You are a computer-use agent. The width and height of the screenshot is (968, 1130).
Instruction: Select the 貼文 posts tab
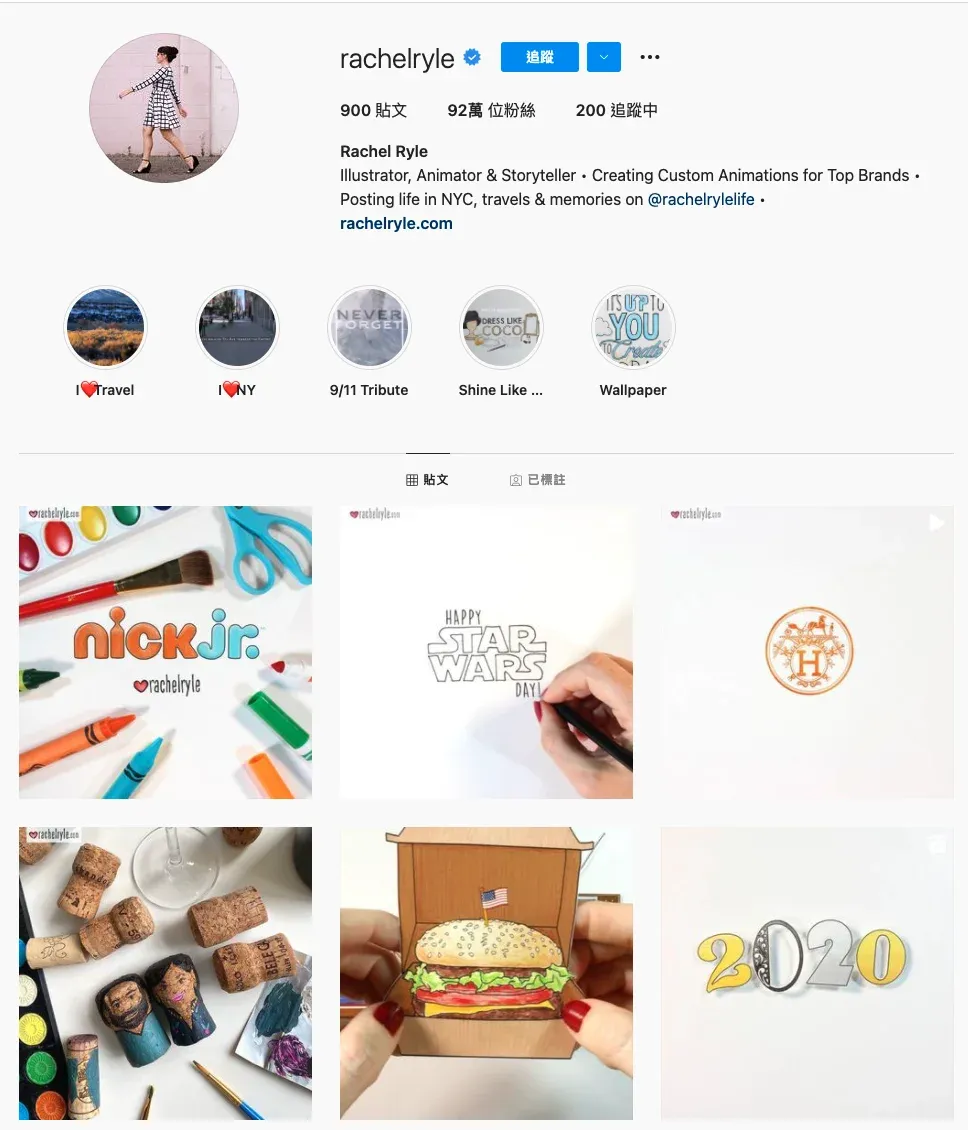click(x=427, y=480)
